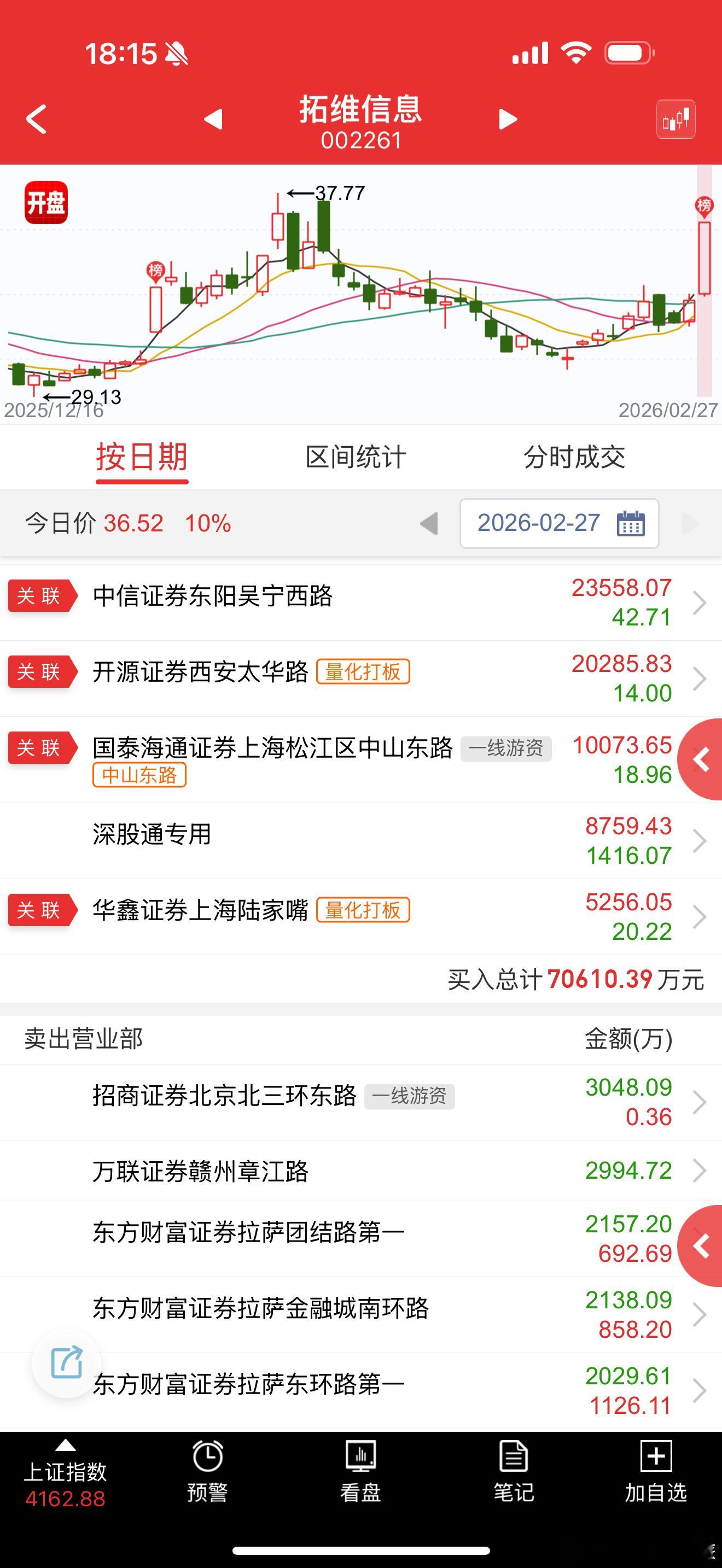722x1568 pixels.
Task: Go to next stock with the right triangle arrow
Action: point(506,119)
